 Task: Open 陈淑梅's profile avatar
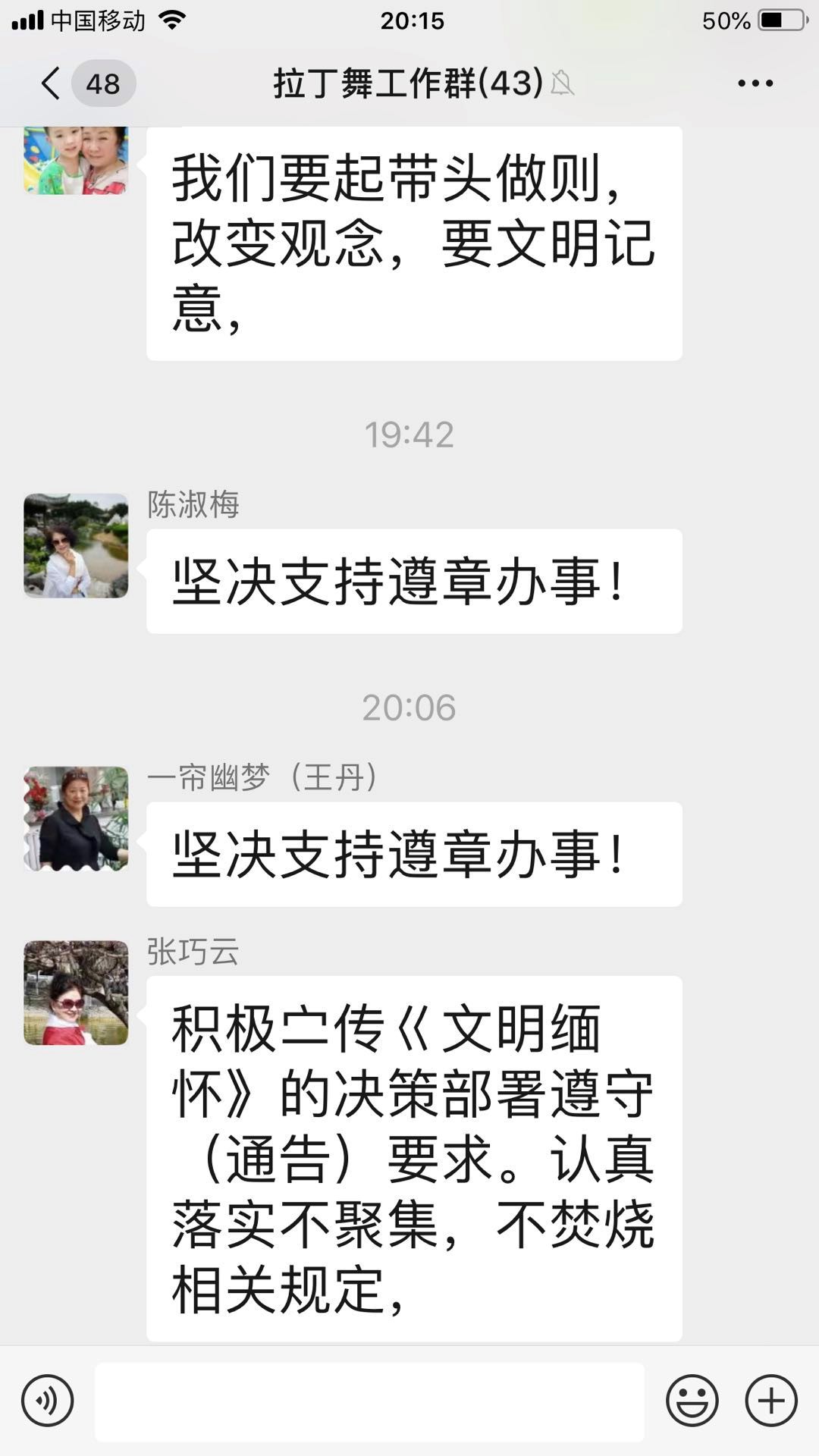click(x=76, y=546)
